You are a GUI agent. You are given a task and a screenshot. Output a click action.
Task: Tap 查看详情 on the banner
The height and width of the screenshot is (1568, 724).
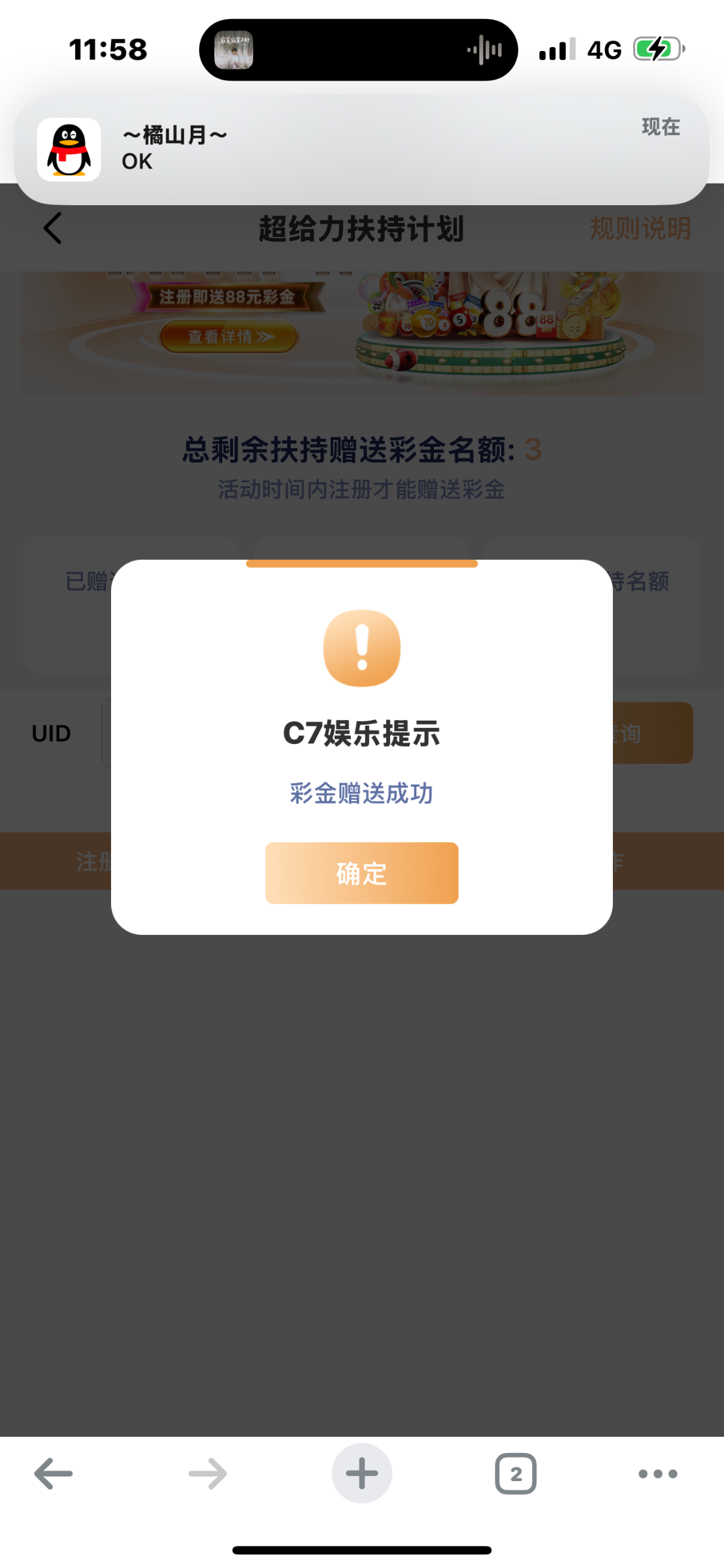point(229,336)
